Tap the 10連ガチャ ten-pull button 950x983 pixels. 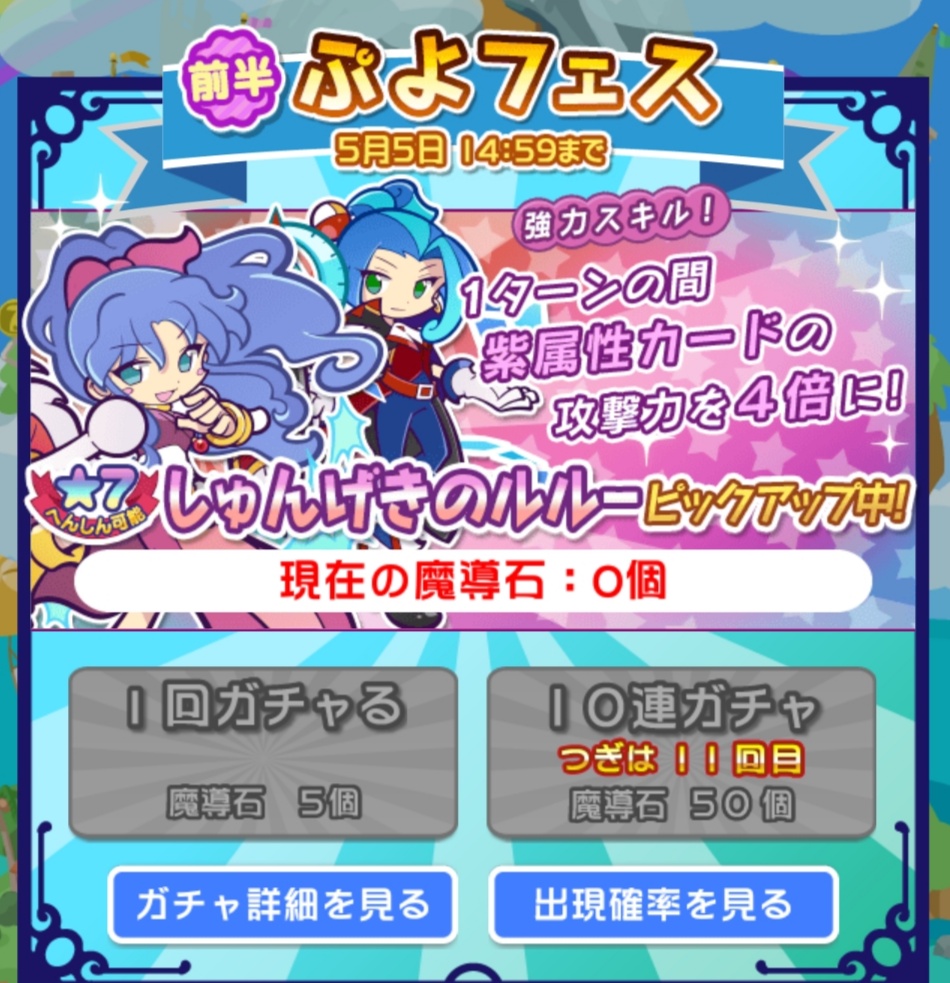tap(681, 752)
